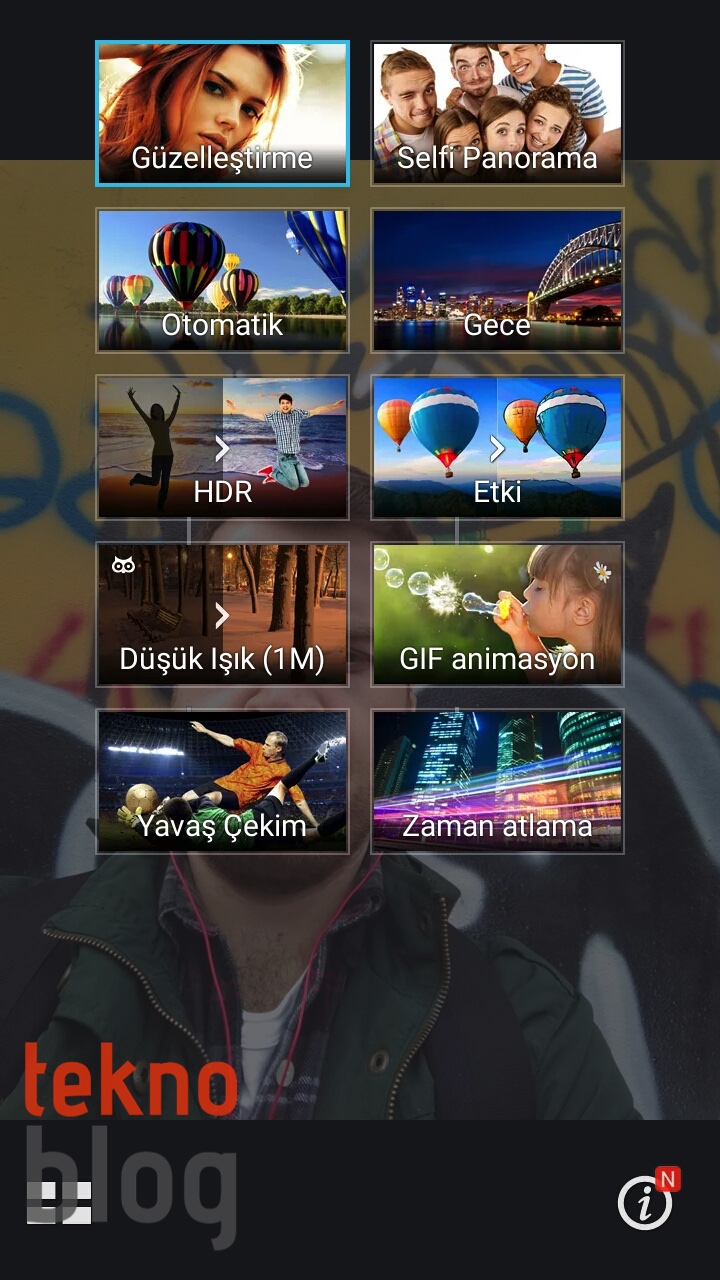Image resolution: width=720 pixels, height=1280 pixels.
Task: Select Düşük Işık (1M) mode
Action: click(x=222, y=614)
